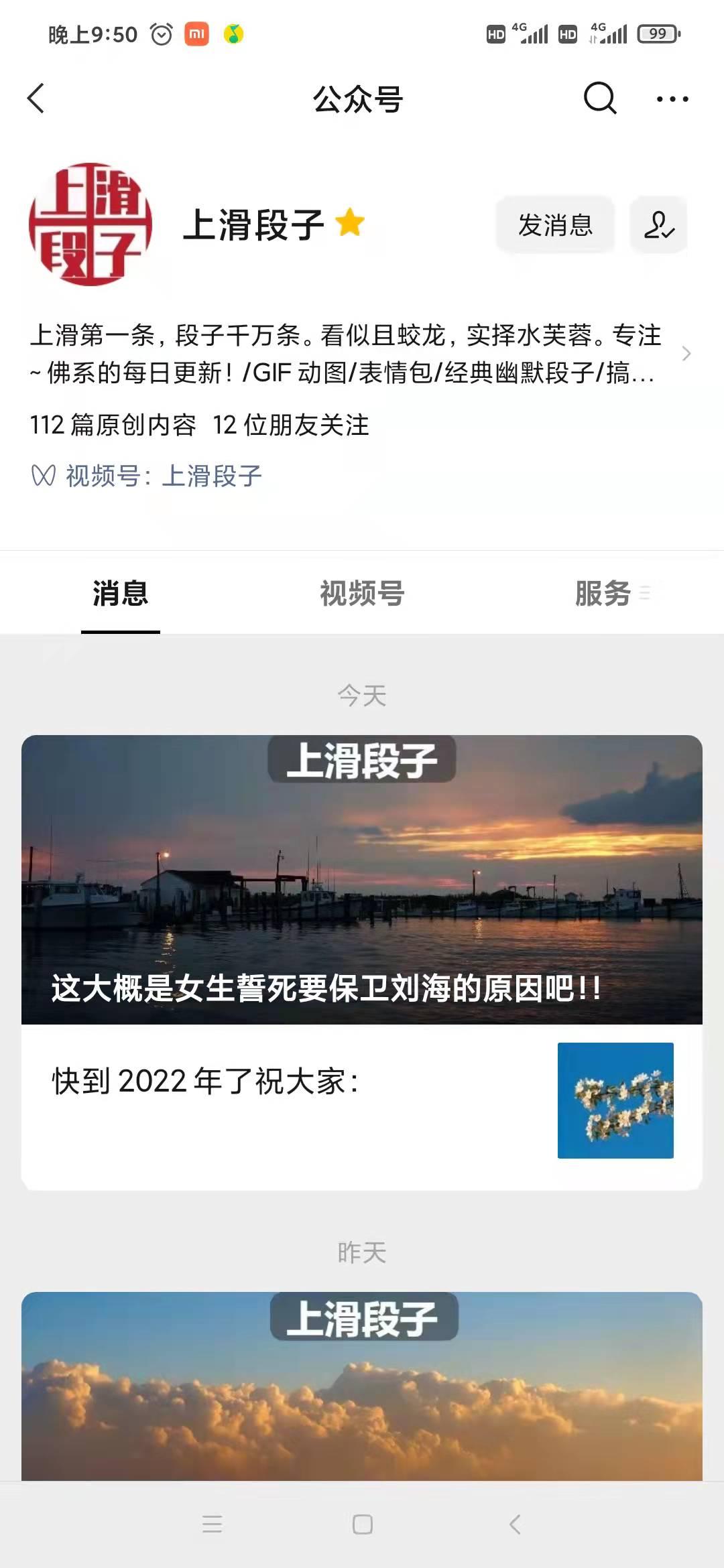Go back using the top arrow
Screen dimensions: 724x1568
[x=36, y=99]
